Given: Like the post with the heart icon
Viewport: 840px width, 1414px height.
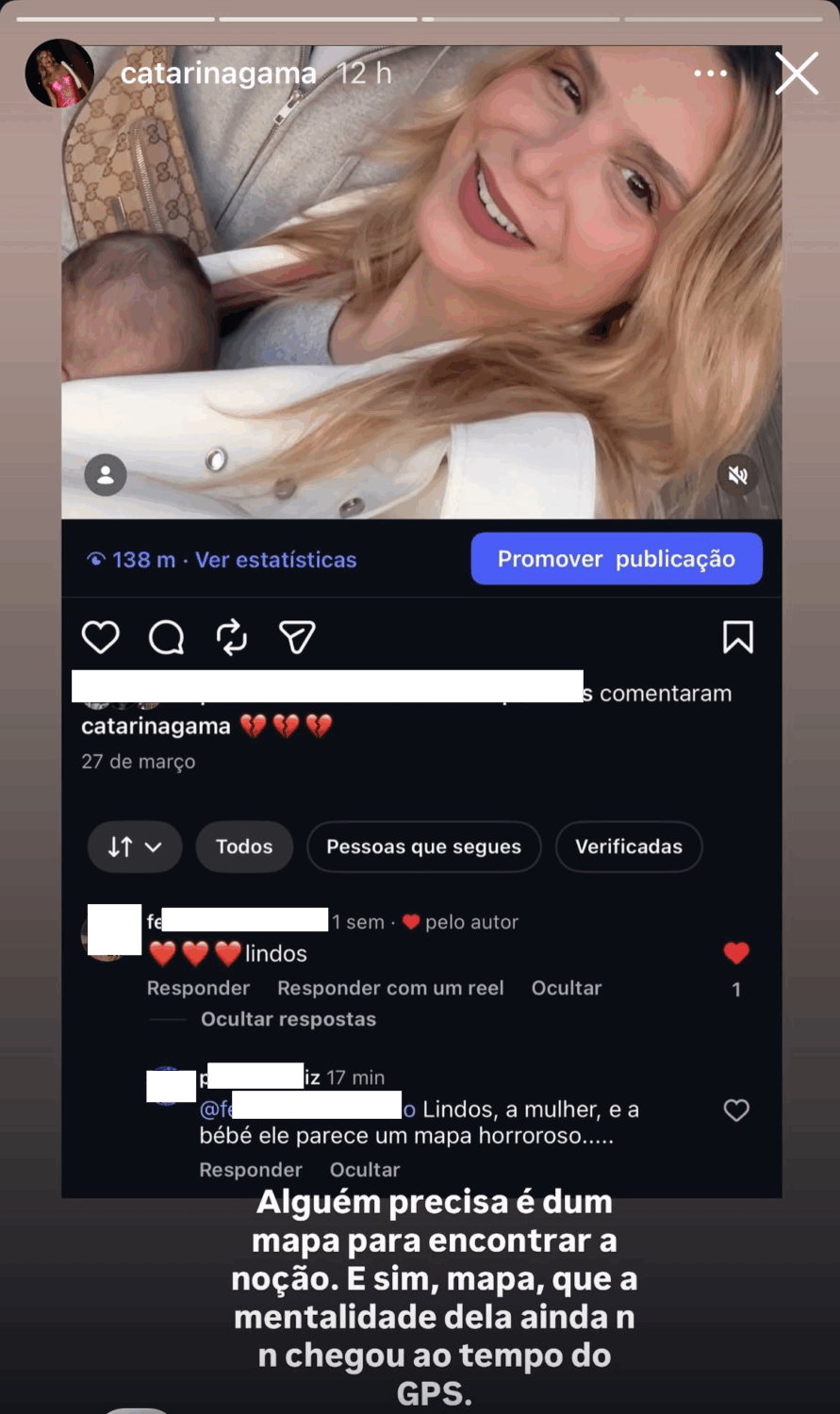Looking at the screenshot, I should [x=101, y=637].
